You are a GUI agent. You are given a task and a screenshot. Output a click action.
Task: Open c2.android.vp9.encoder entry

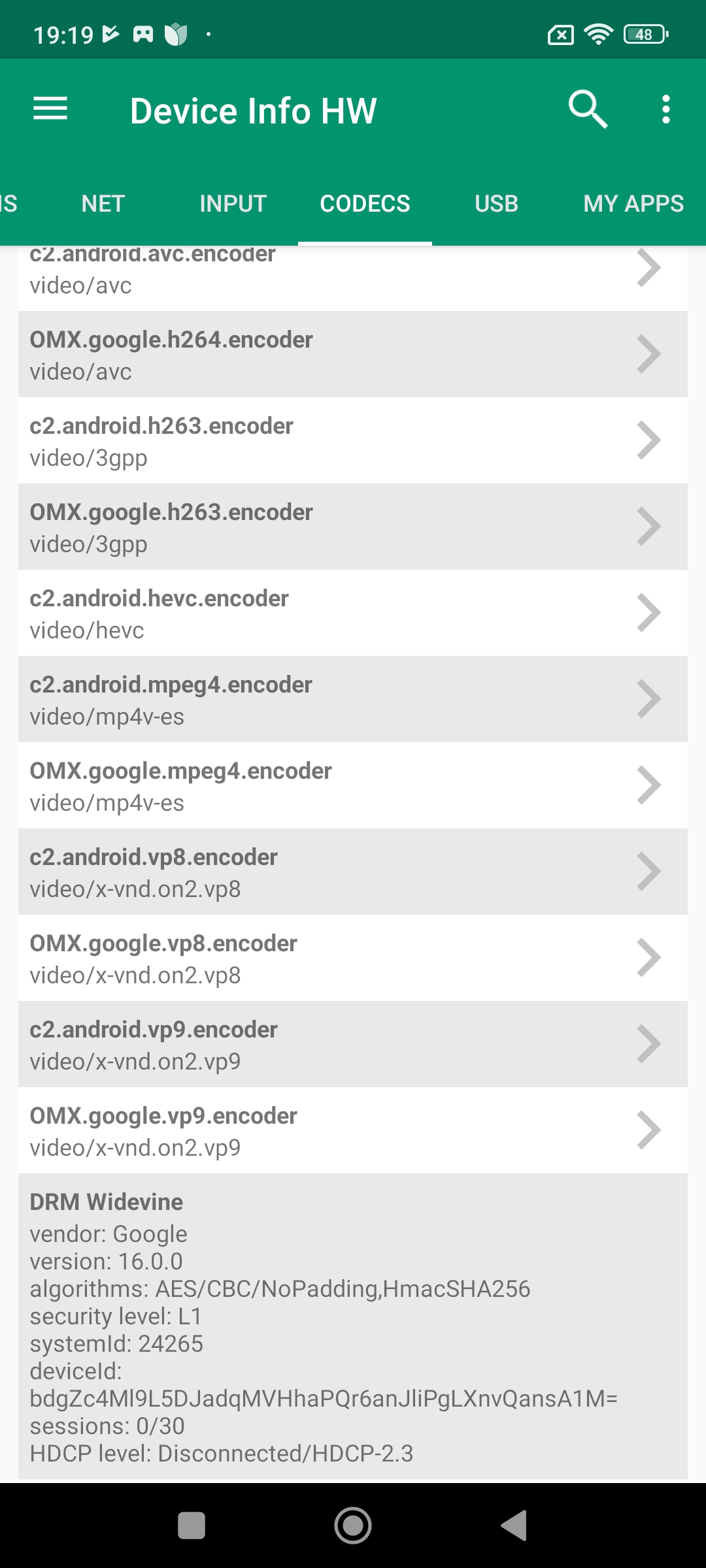click(353, 1045)
